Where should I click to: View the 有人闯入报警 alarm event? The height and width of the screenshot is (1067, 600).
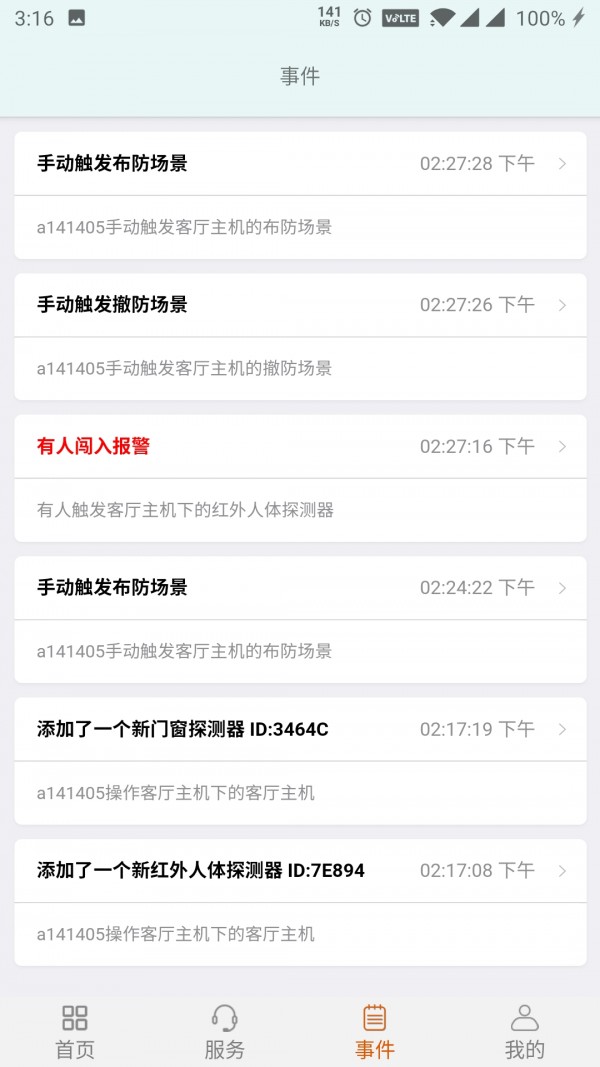click(x=300, y=446)
